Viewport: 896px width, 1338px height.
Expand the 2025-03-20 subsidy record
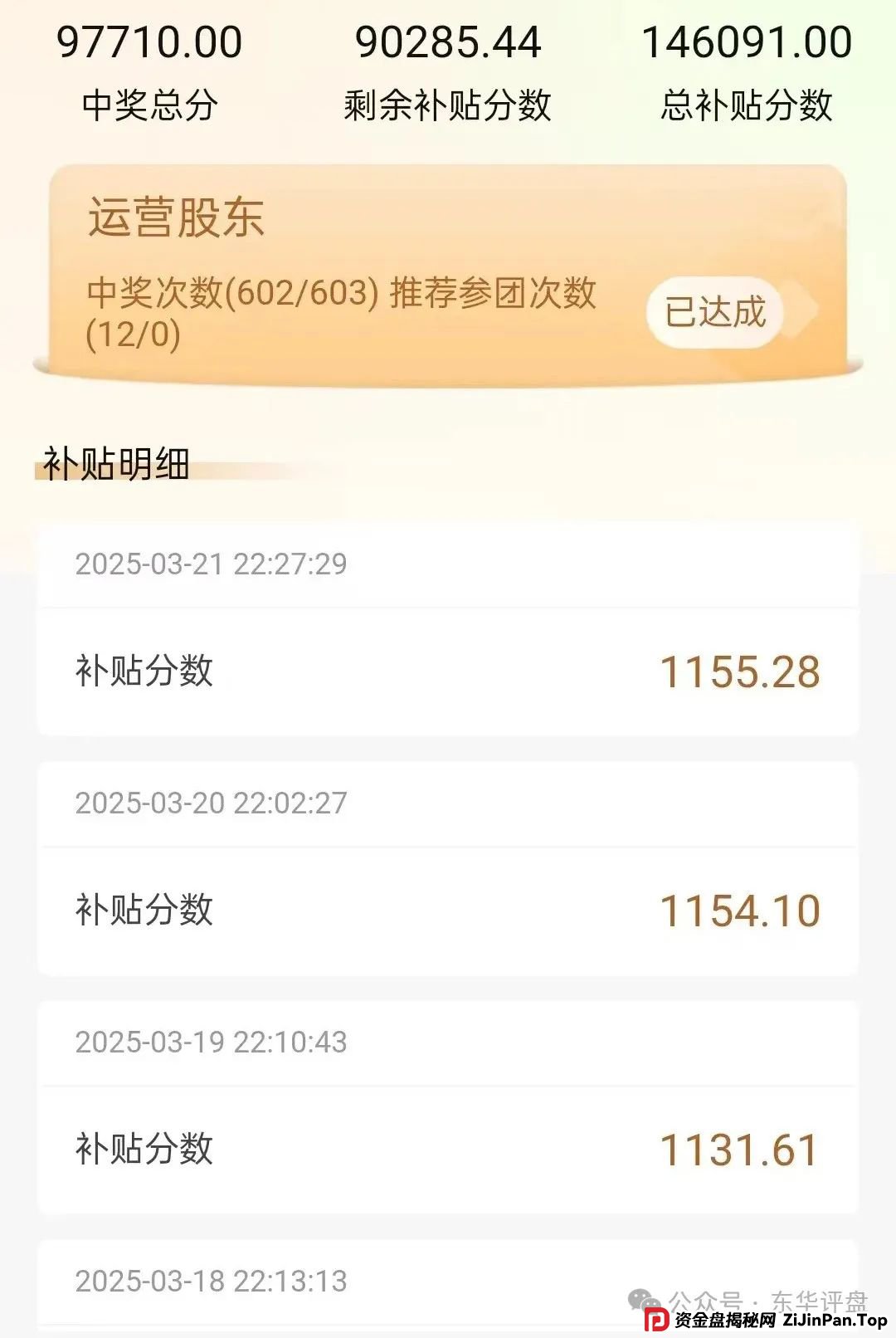pyautogui.click(x=212, y=803)
